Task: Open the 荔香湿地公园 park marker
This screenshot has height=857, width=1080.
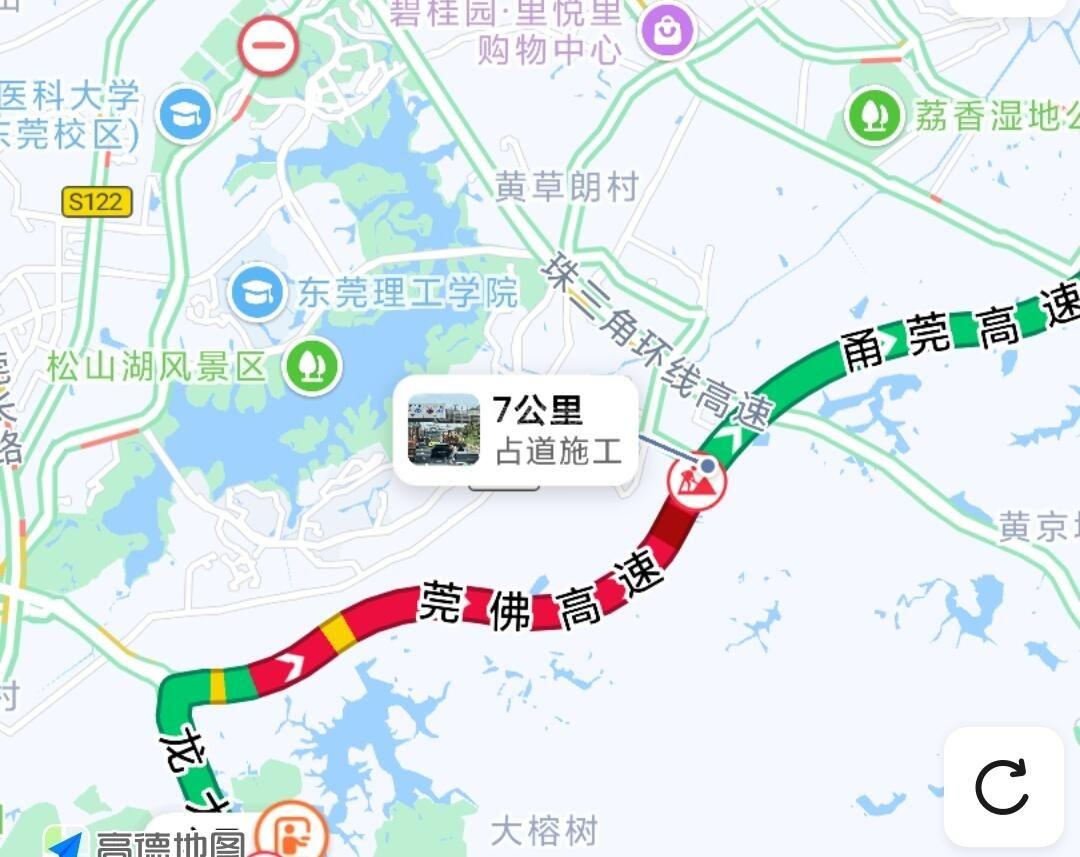Action: click(x=875, y=116)
